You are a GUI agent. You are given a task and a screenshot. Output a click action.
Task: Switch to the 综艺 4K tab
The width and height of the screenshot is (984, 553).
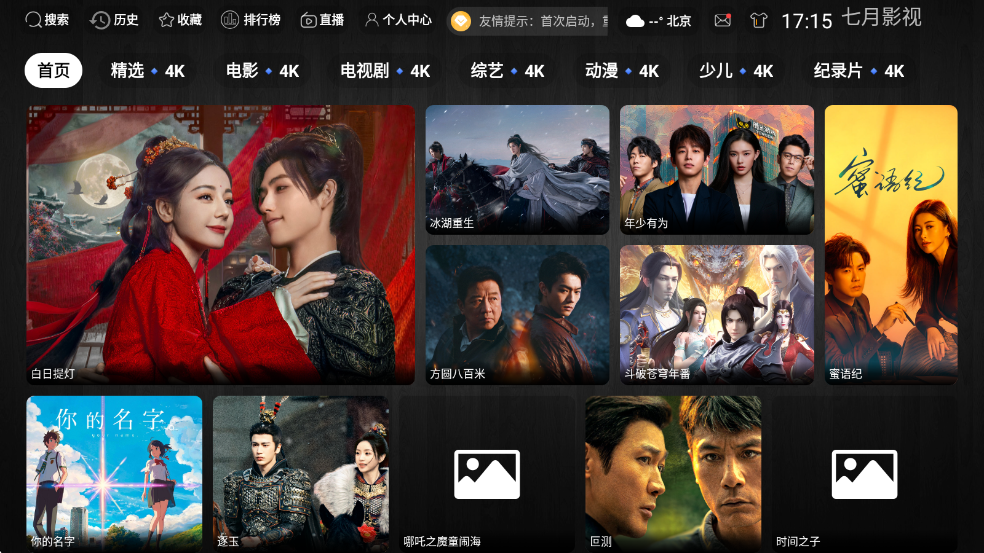[x=507, y=71]
